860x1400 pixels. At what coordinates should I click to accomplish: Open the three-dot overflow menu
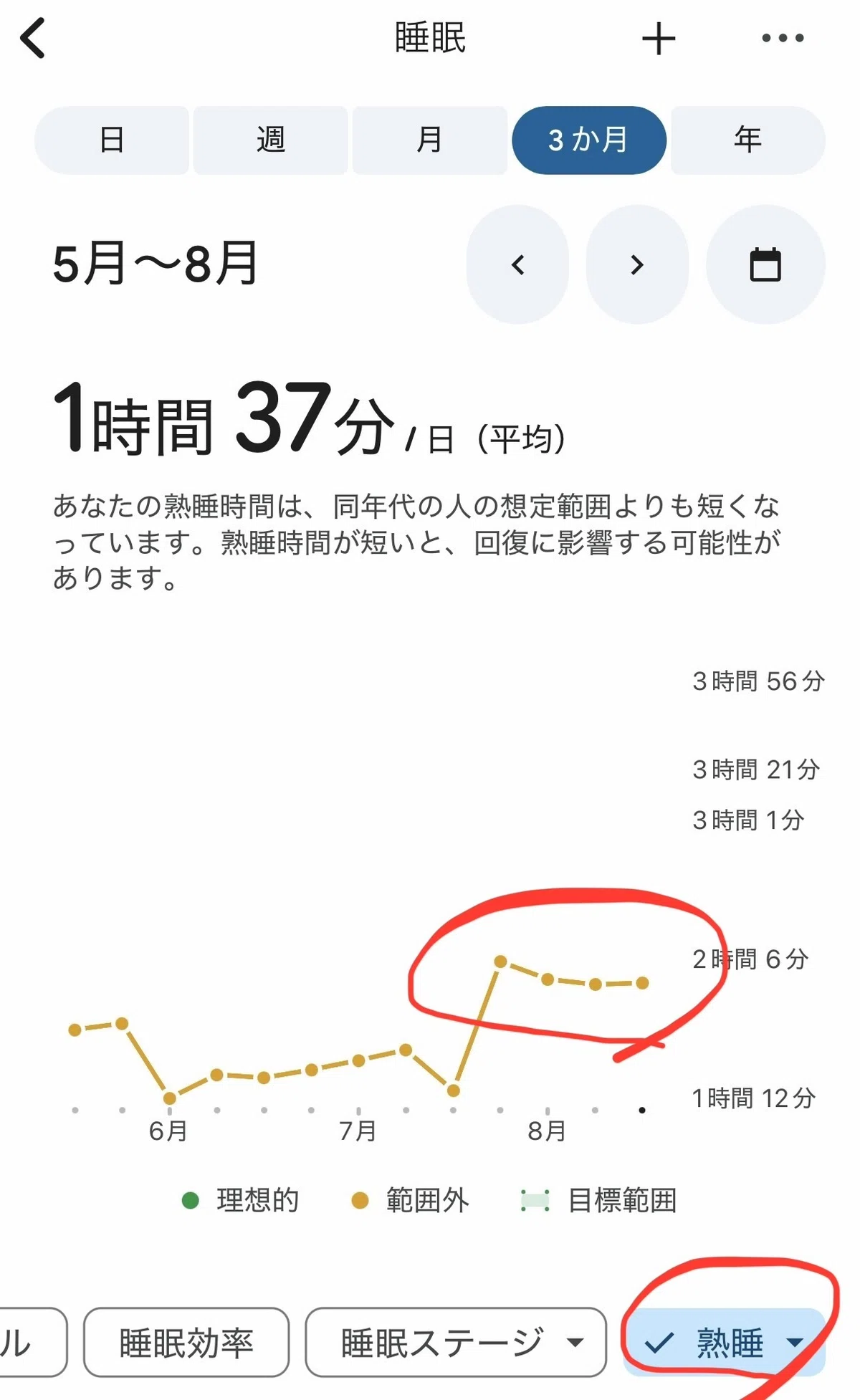pos(783,38)
